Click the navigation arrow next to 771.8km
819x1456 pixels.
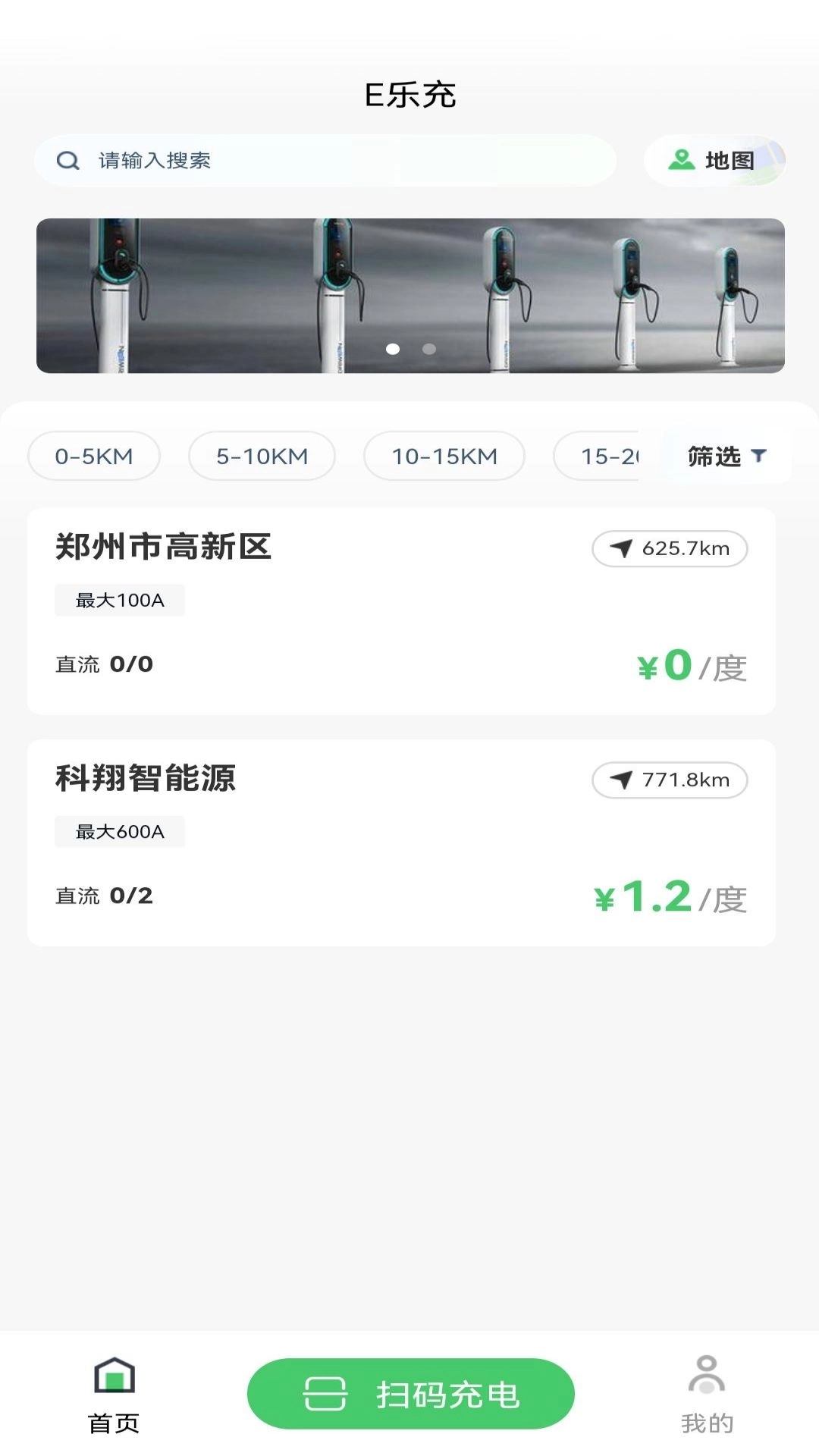click(x=620, y=780)
